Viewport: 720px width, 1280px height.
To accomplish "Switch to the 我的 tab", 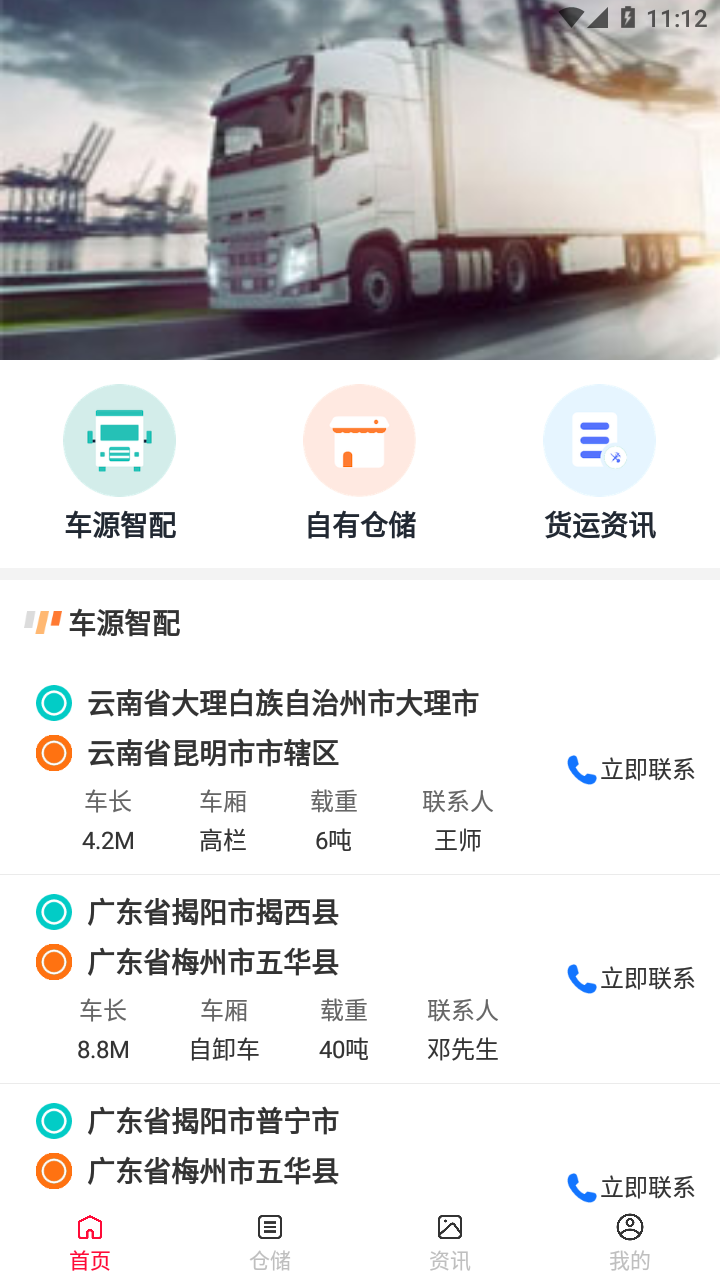I will (629, 1240).
